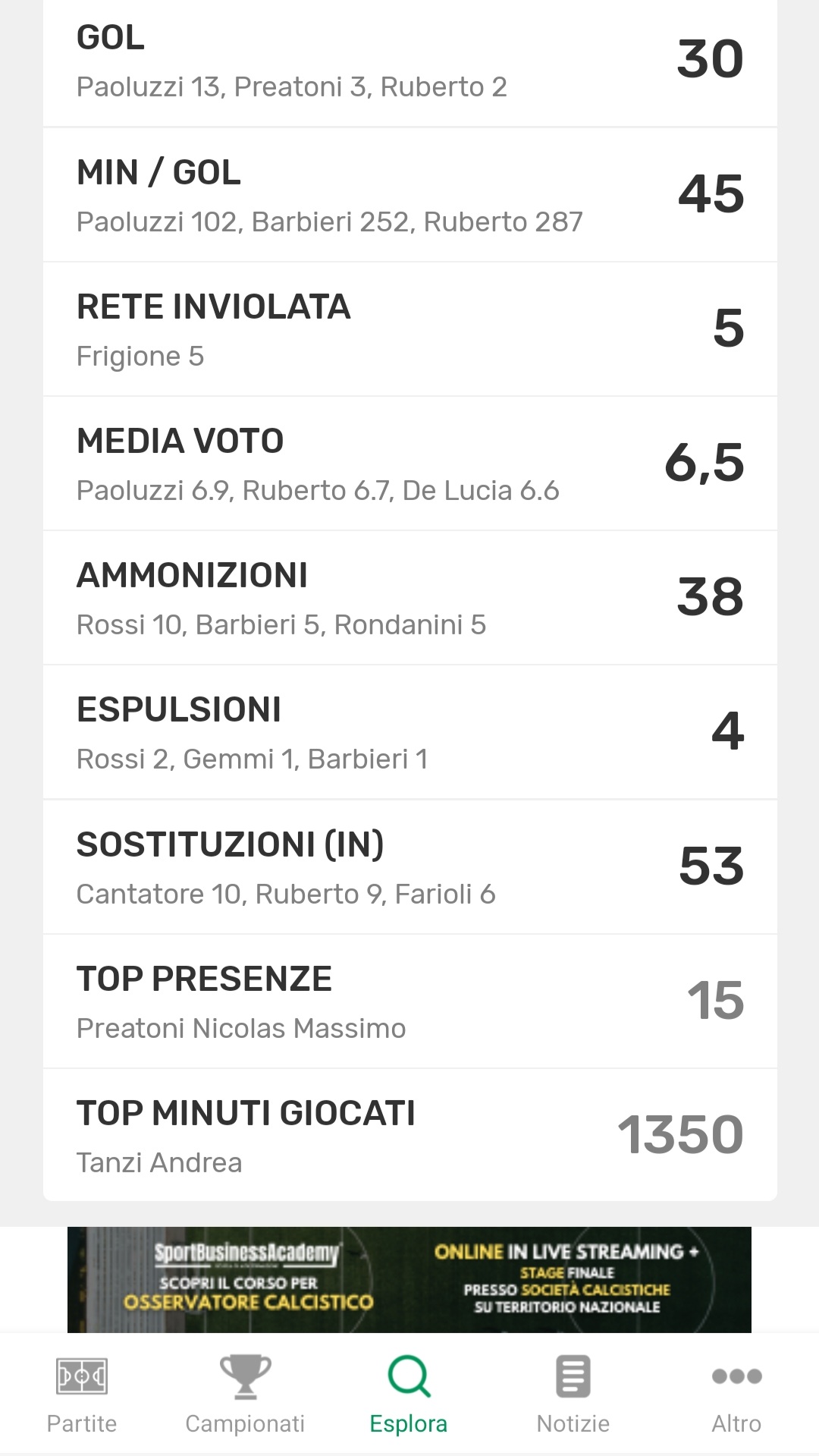The image size is (819, 1456).
Task: Show the Notizie tab
Action: pyautogui.click(x=573, y=1393)
